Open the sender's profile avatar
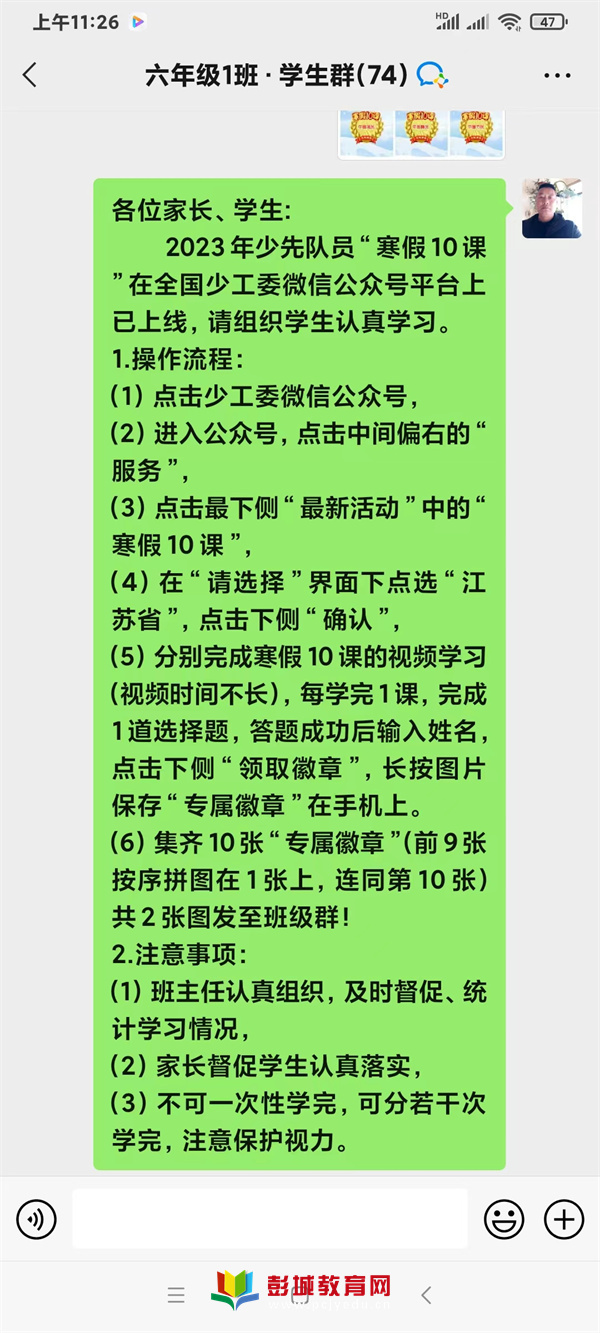600x1333 pixels. click(x=551, y=208)
